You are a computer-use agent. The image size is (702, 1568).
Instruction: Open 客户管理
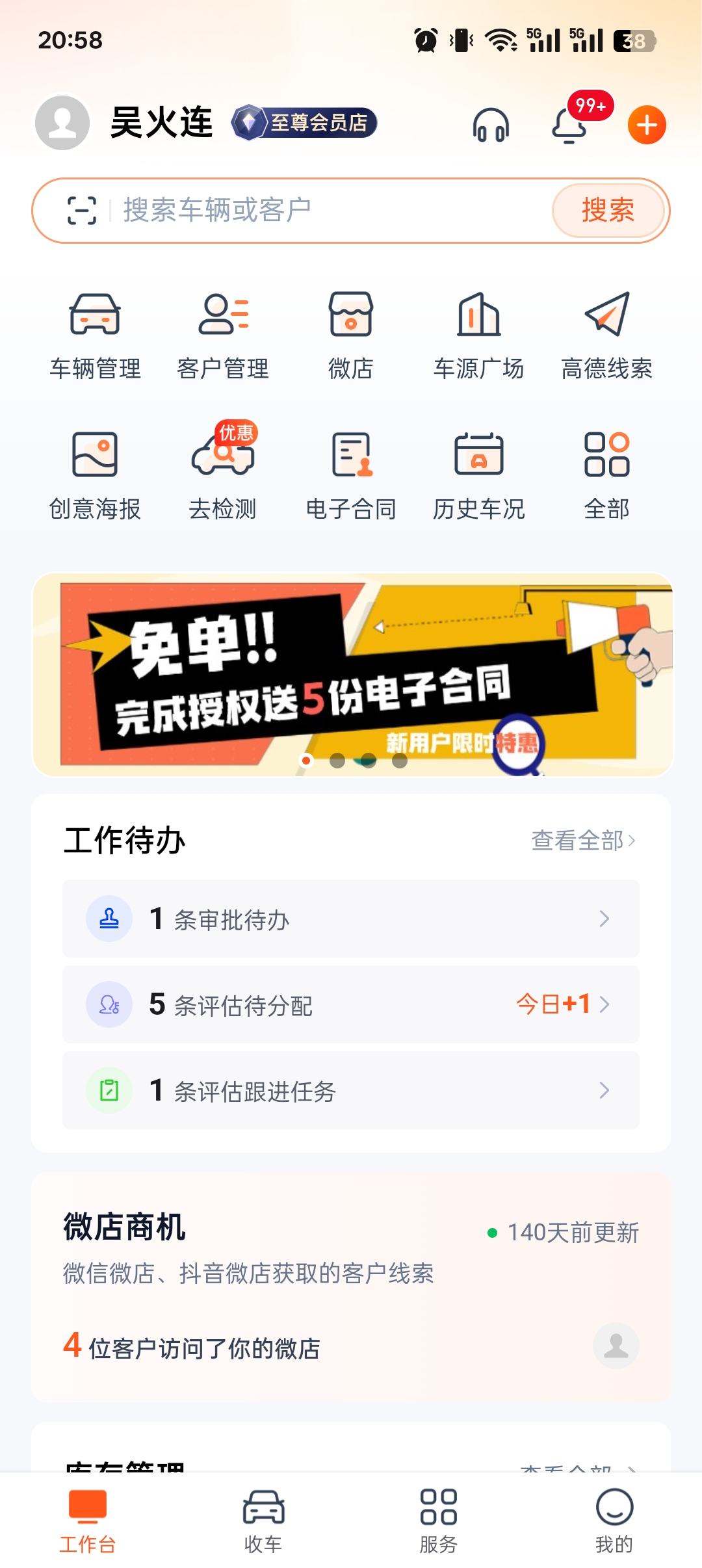point(223,335)
